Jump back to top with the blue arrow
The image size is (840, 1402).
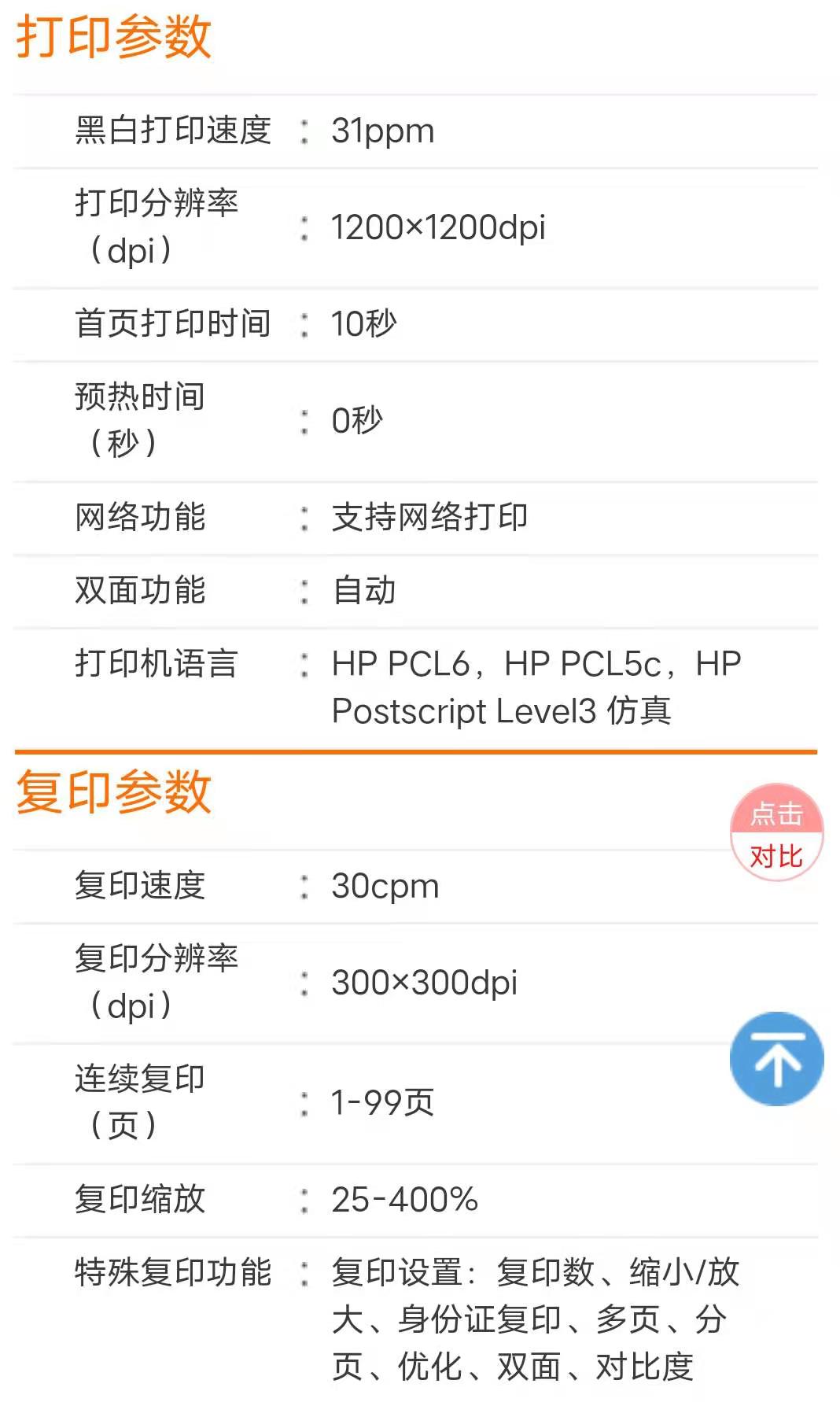777,1059
